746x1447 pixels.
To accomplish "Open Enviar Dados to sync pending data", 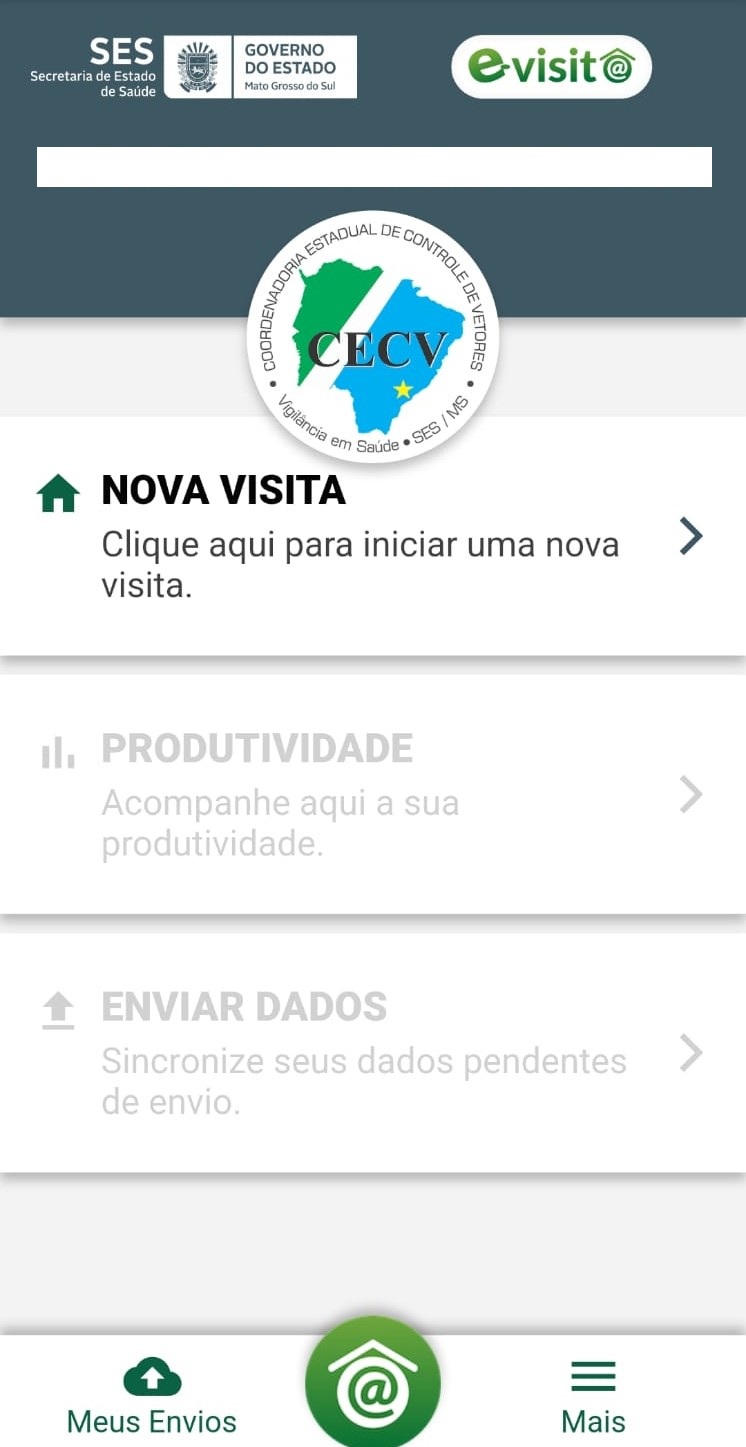I will (373, 1052).
